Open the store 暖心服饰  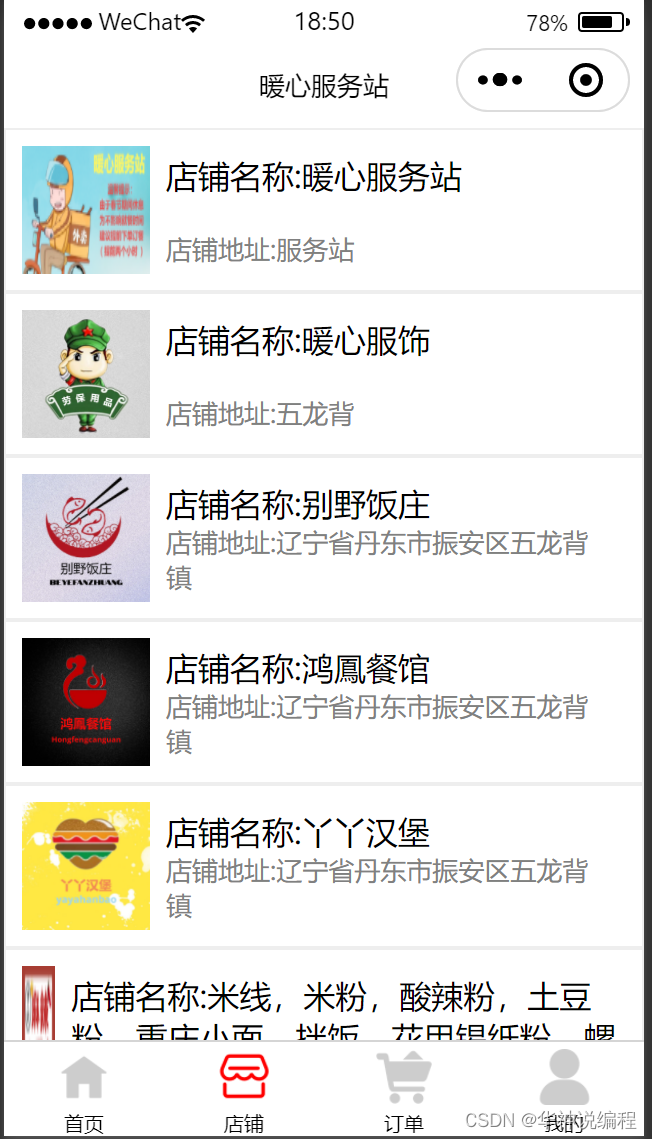click(x=324, y=374)
